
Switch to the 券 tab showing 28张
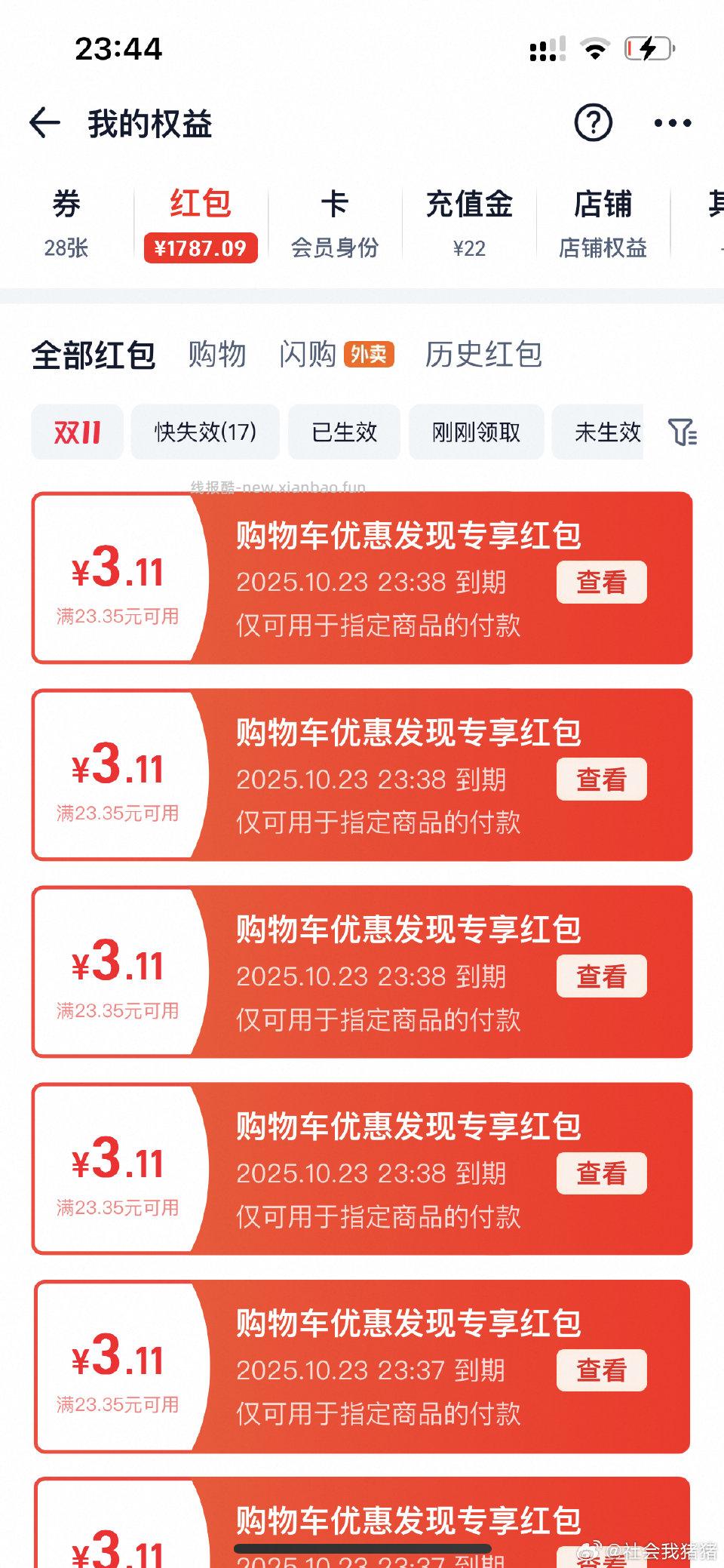(x=65, y=223)
